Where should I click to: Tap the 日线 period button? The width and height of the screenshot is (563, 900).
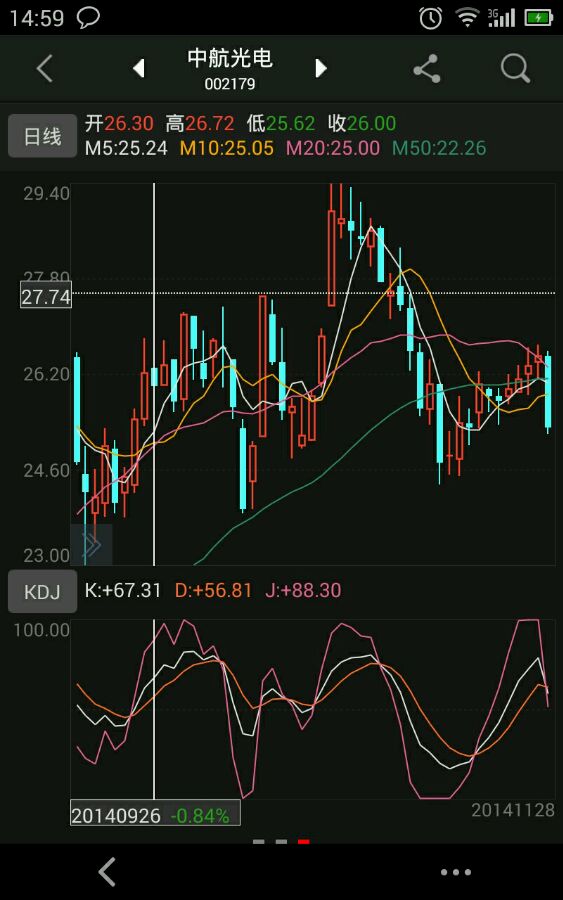tap(42, 136)
